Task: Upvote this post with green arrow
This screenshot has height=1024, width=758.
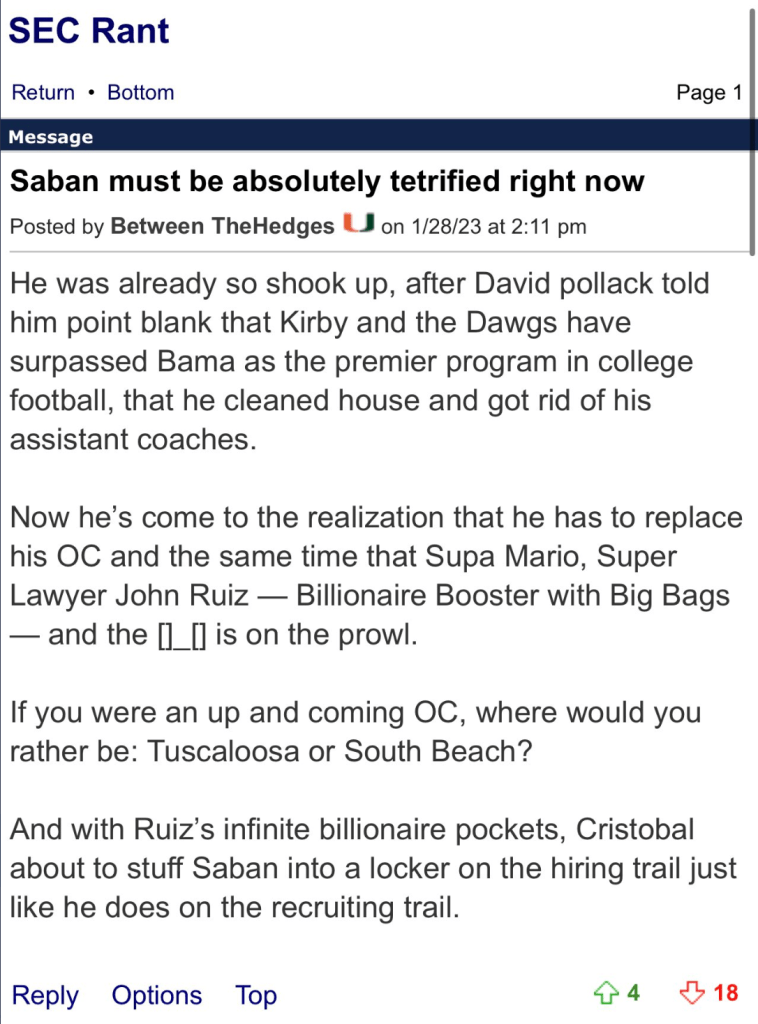Action: pyautogui.click(x=606, y=993)
